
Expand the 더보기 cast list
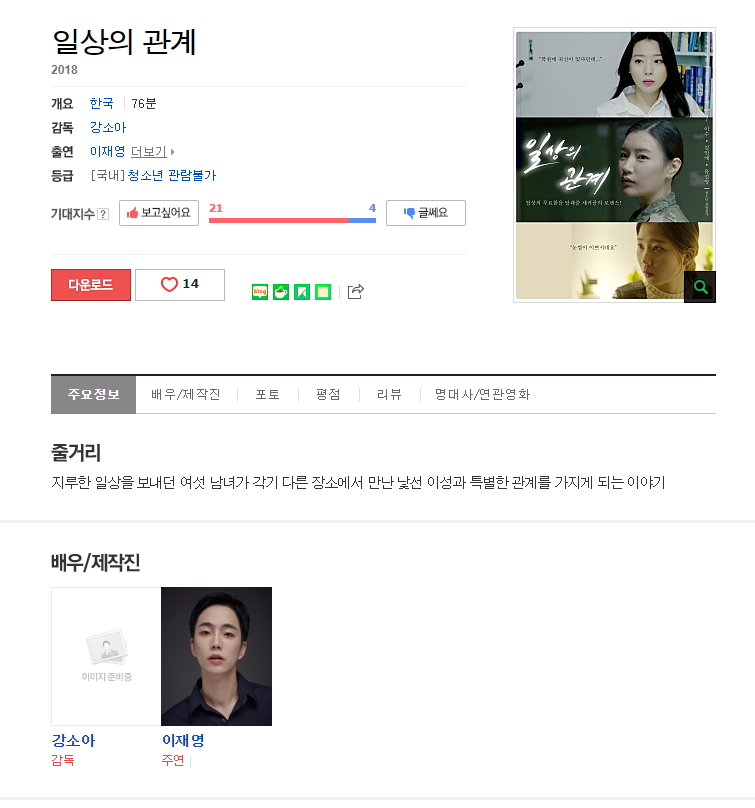[150, 152]
